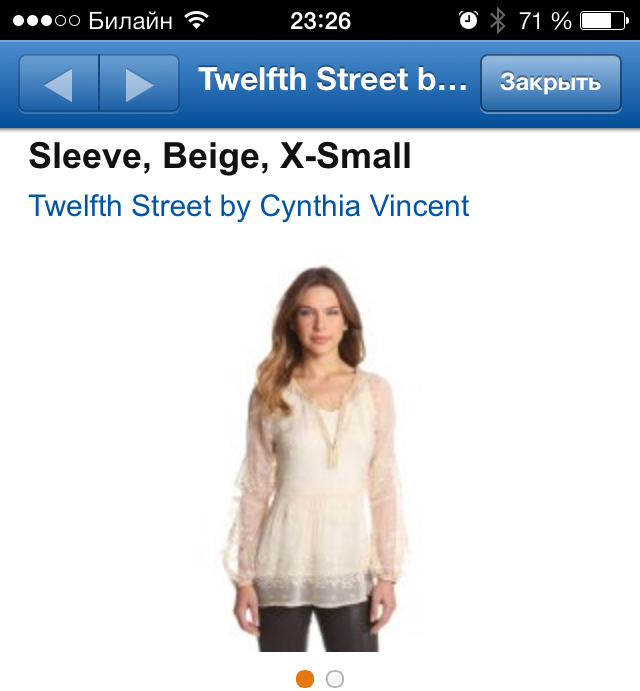Go forward to the next page
640x691 pixels.
click(139, 84)
